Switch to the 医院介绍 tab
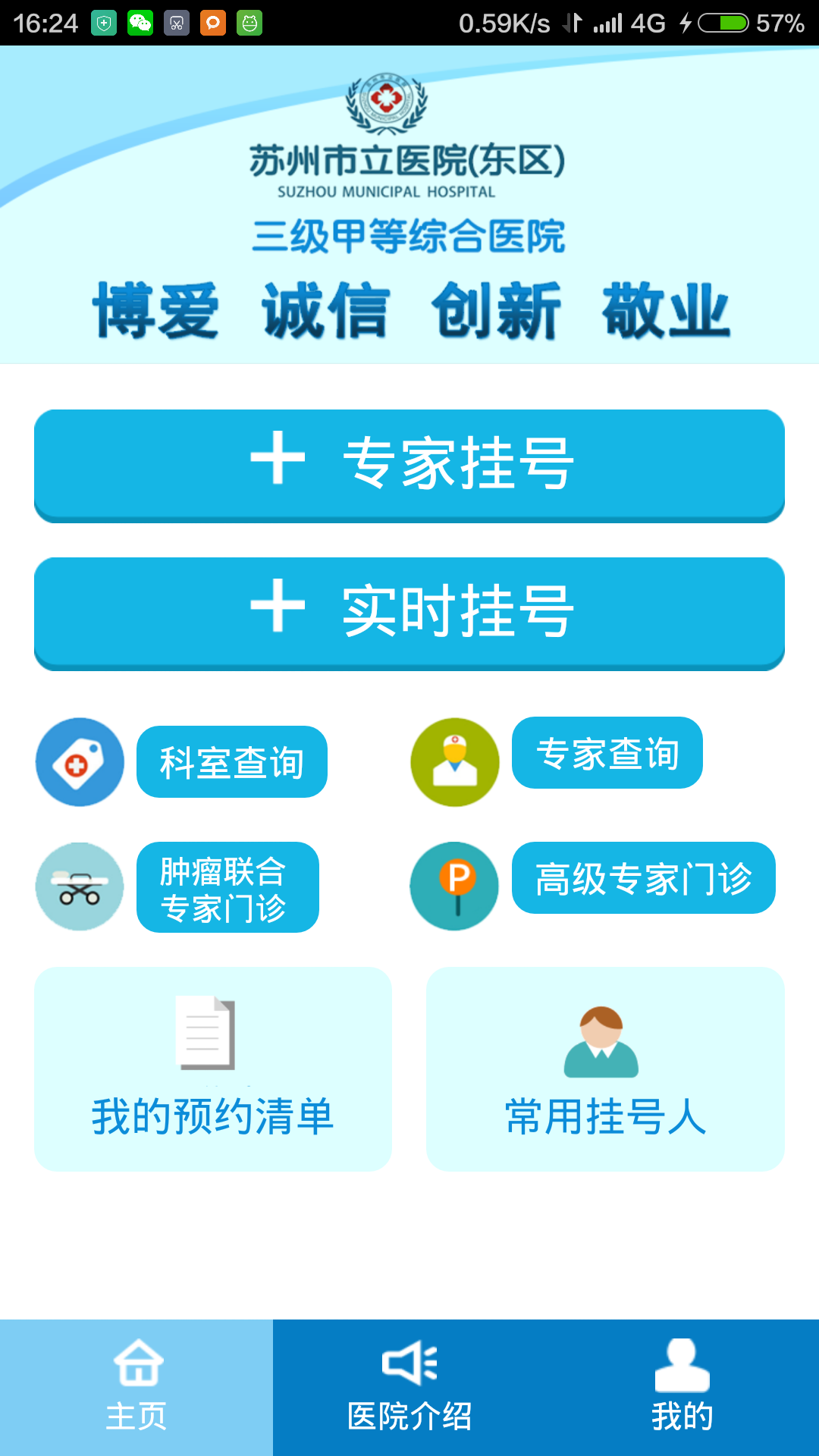The height and width of the screenshot is (1456, 819). pos(409,1388)
